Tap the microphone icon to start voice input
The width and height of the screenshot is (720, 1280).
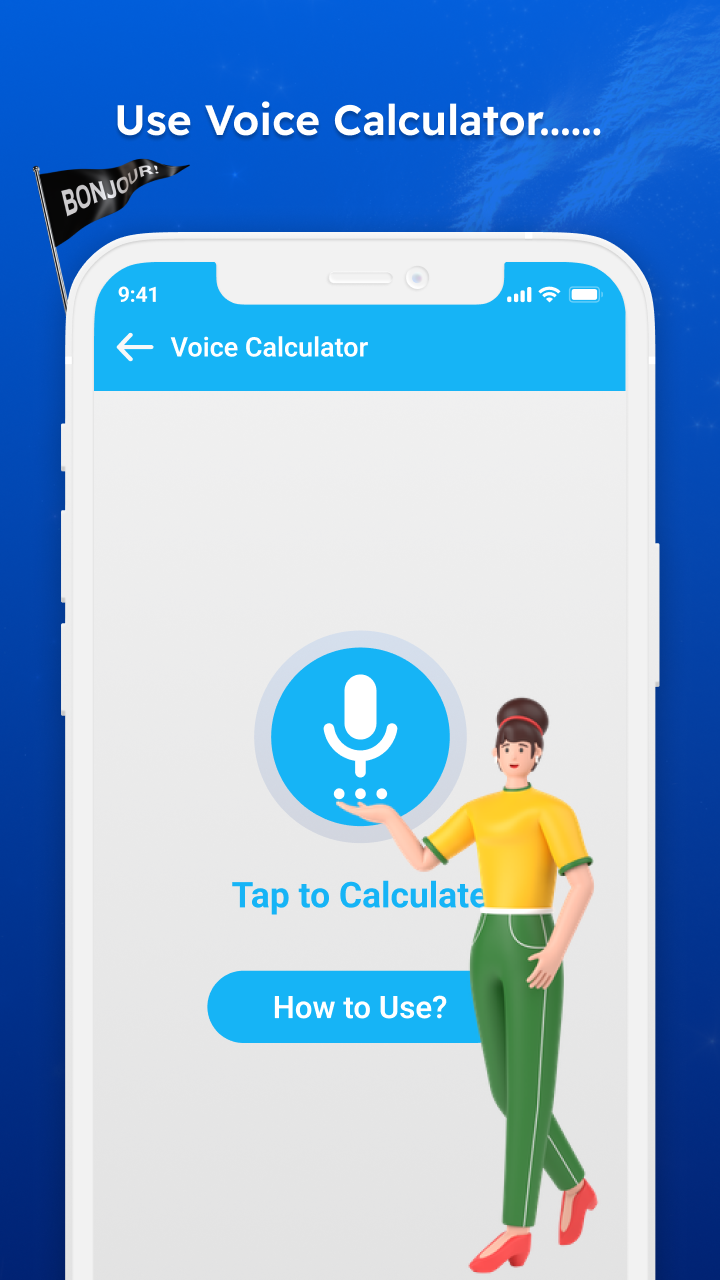point(360,737)
